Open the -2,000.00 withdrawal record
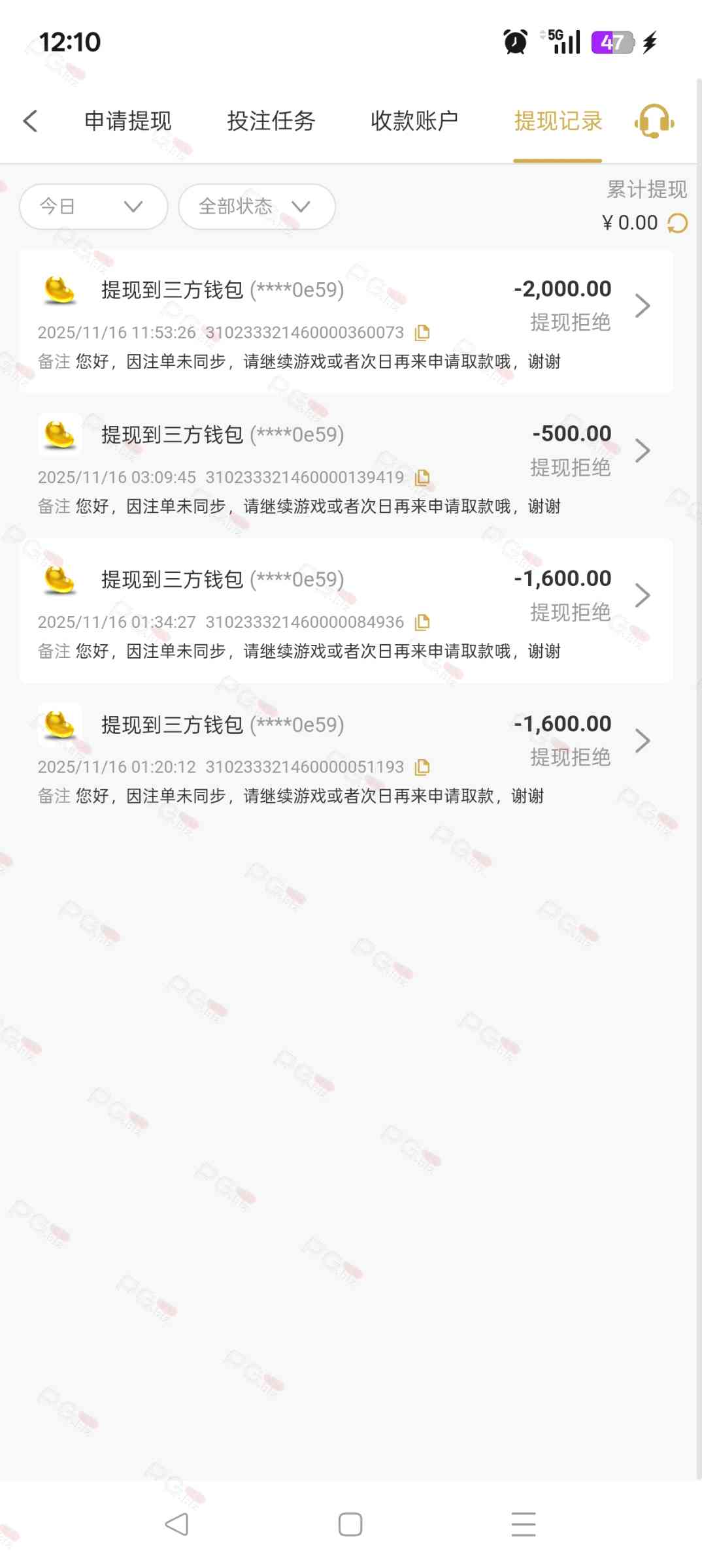 (643, 306)
